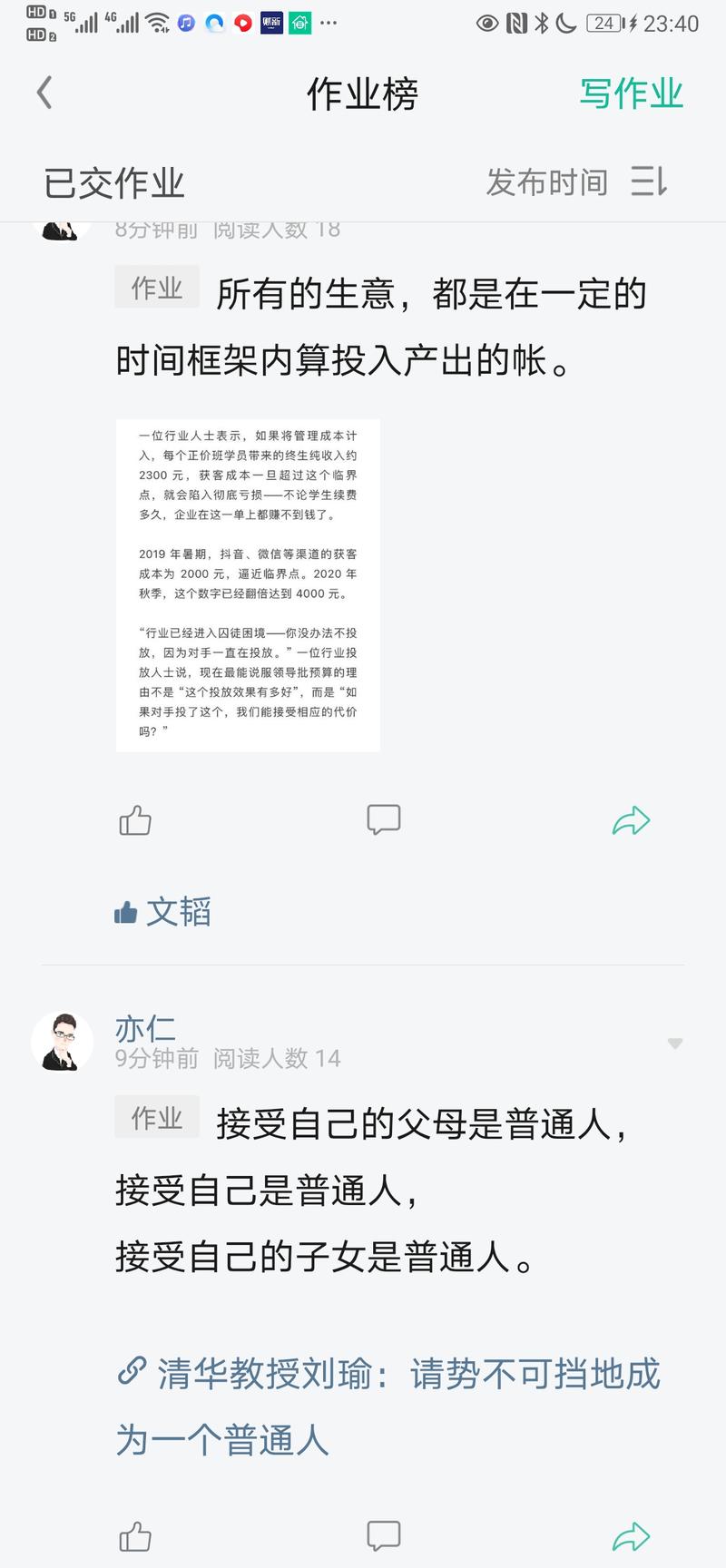Tap the back arrow to exit 作业榜
Screen dimensions: 726x1568
(43, 92)
